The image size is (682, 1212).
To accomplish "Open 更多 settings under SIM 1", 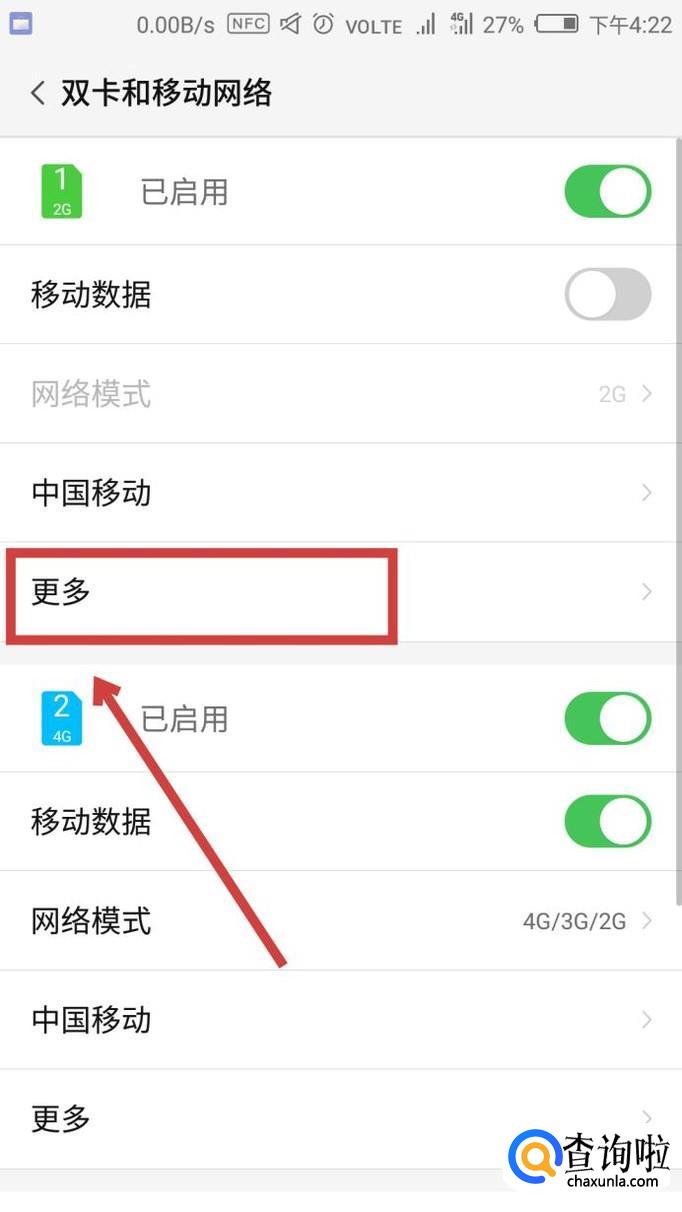I will pos(340,592).
